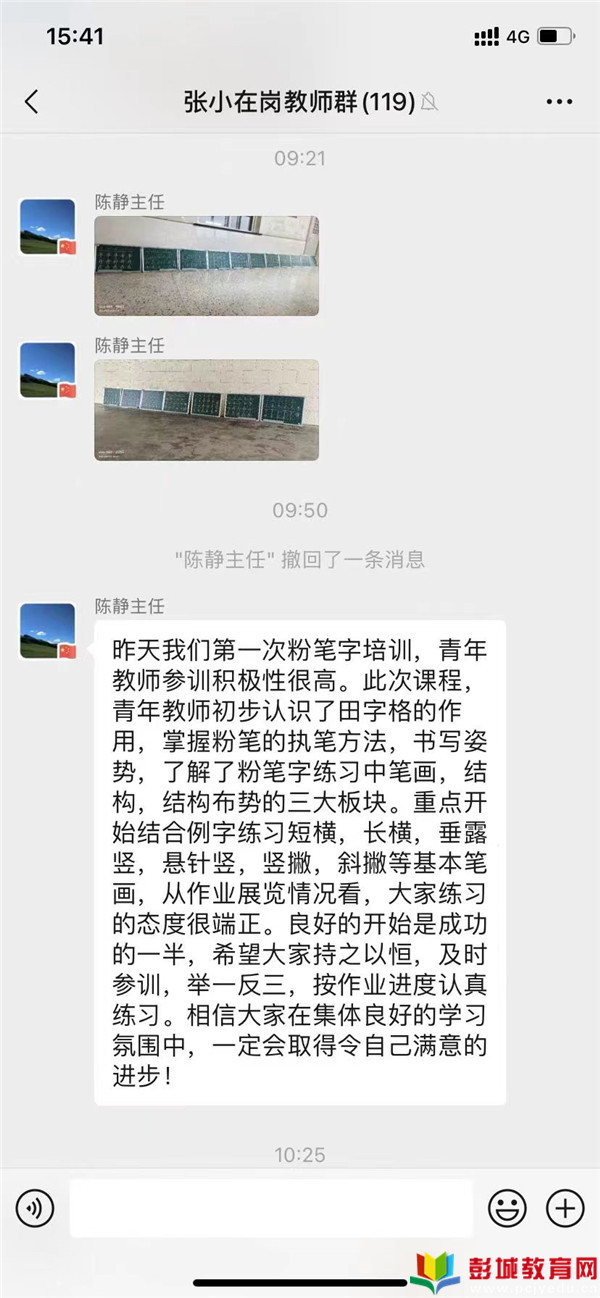Open the group chat overflow menu
Image resolution: width=600 pixels, height=1298 pixels.
tap(559, 101)
